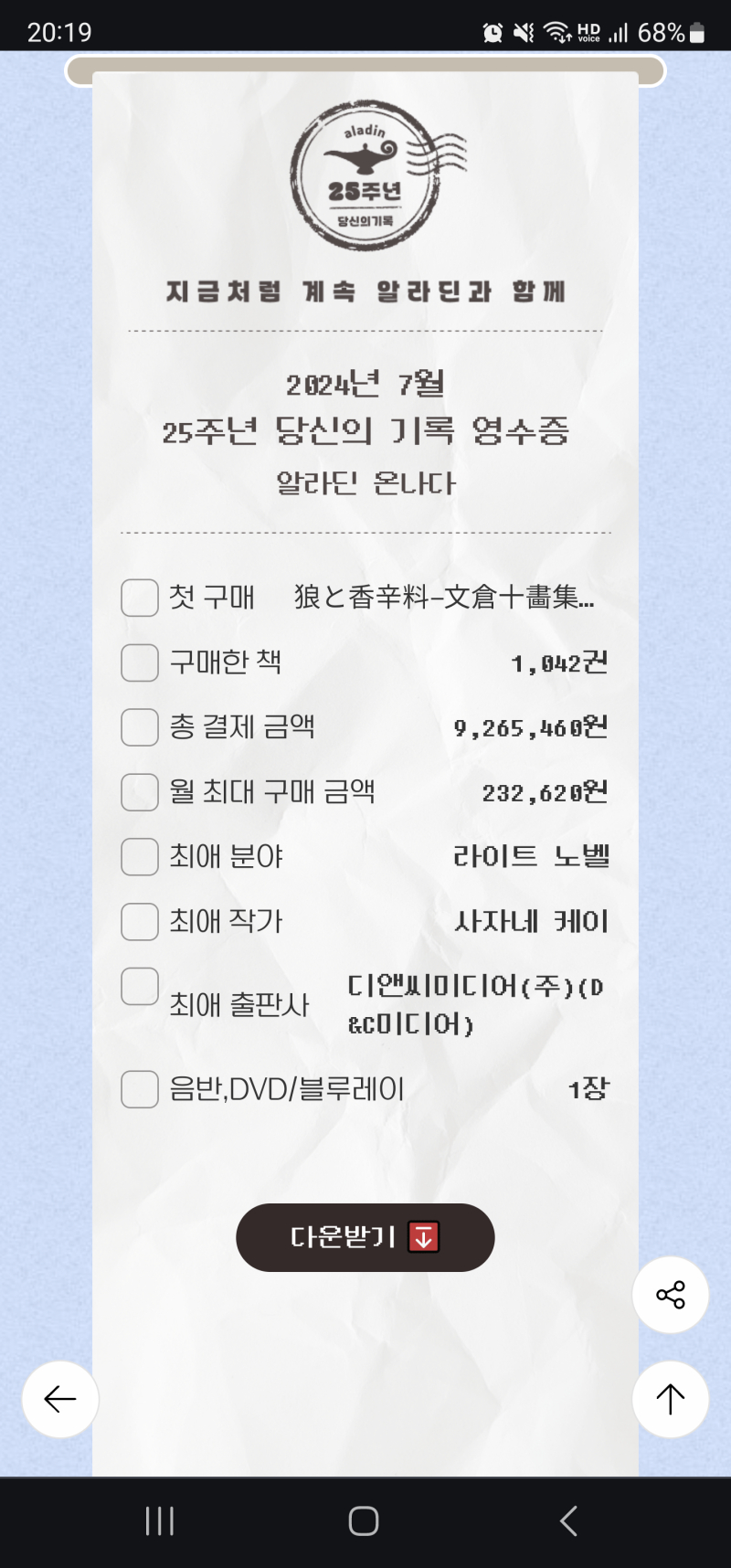Image resolution: width=731 pixels, height=1568 pixels.
Task: Select the 총 결제 금액 checkbox
Action: 140,727
